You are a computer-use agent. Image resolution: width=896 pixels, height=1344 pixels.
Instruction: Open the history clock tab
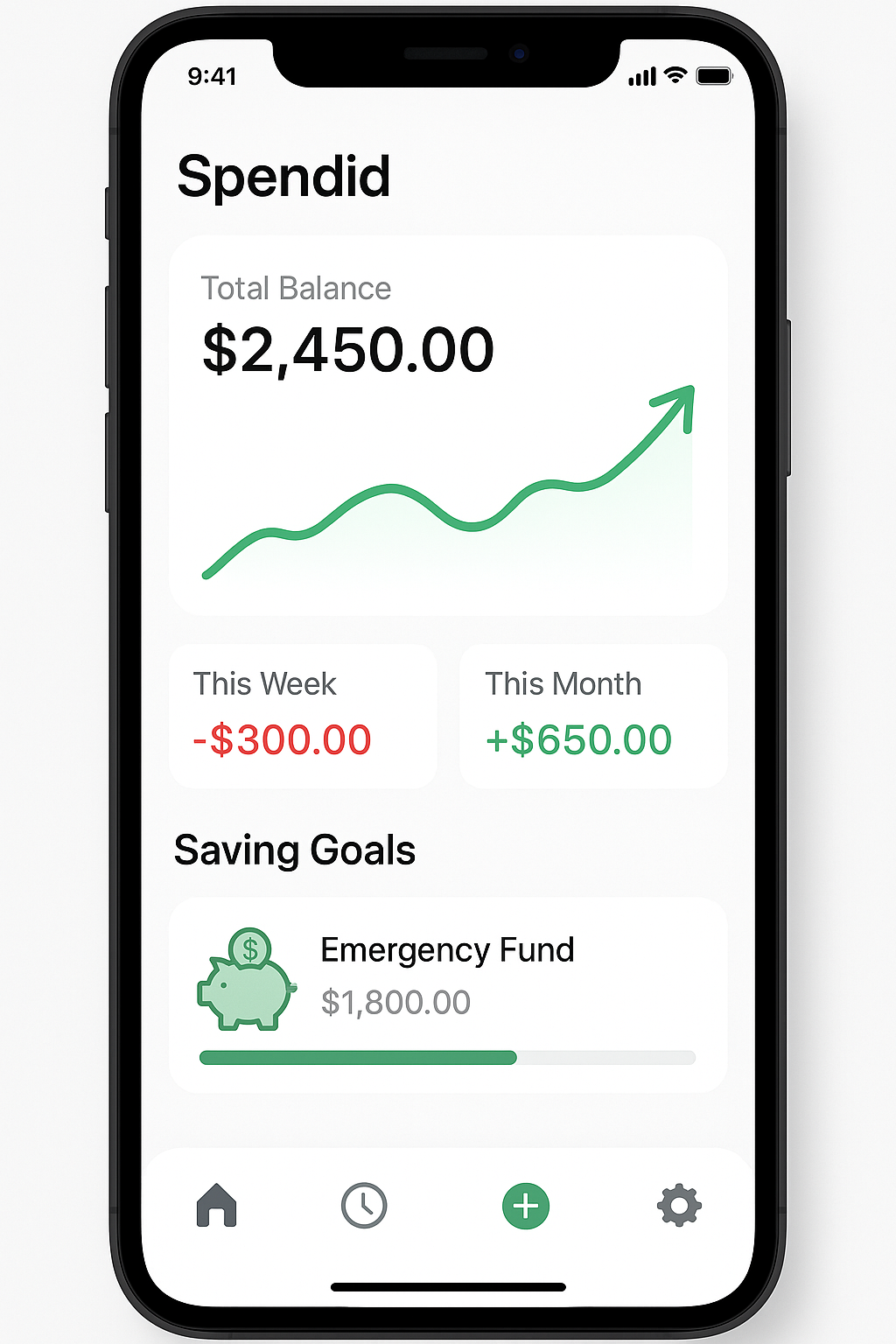point(364,1205)
